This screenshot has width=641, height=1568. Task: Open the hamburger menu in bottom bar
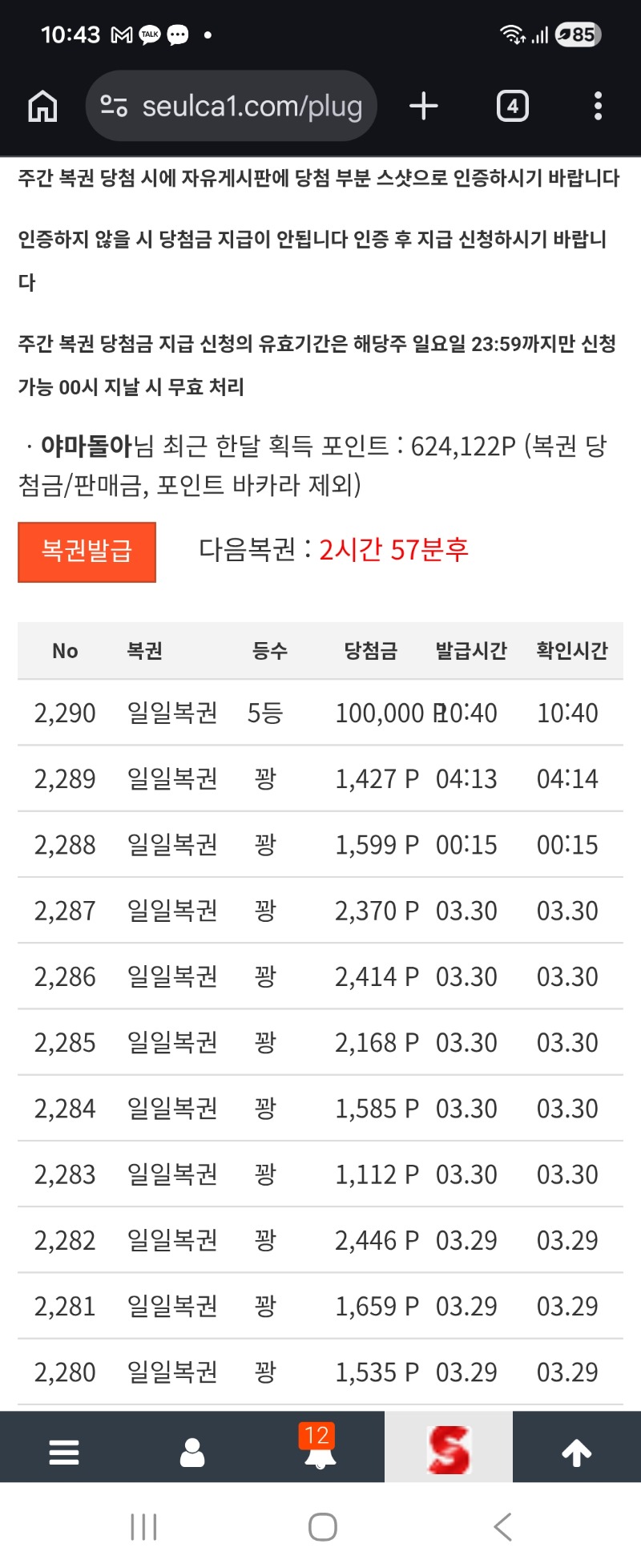(64, 1452)
